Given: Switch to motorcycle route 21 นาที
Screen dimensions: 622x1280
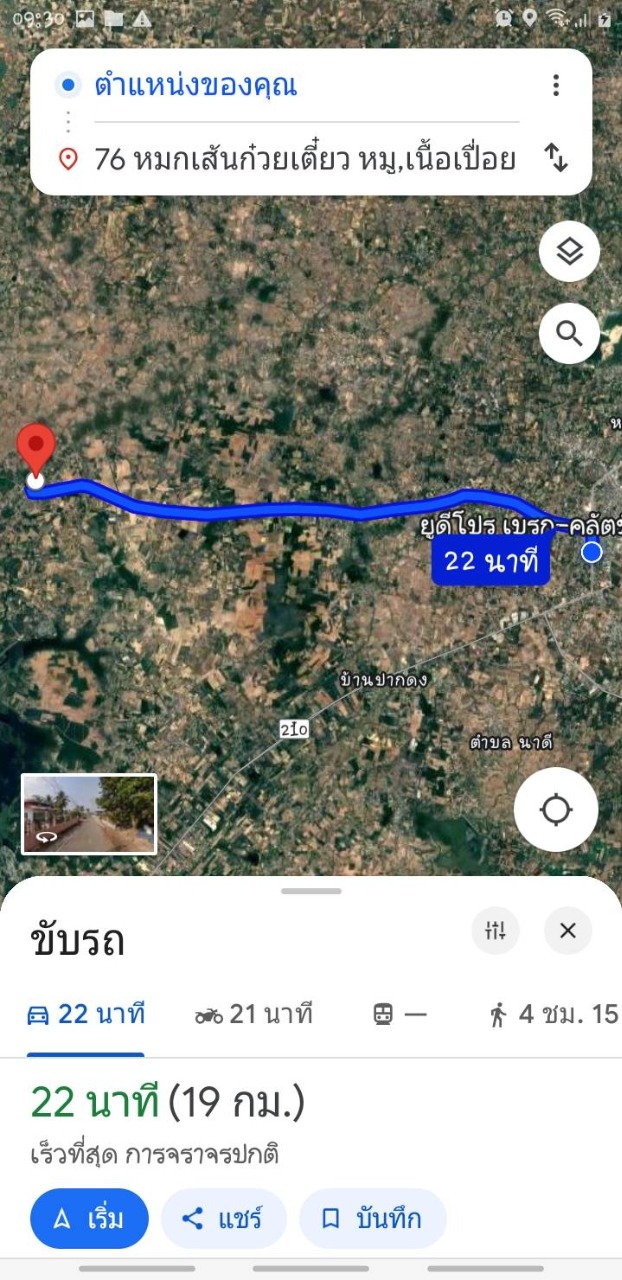Looking at the screenshot, I should coord(254,1014).
